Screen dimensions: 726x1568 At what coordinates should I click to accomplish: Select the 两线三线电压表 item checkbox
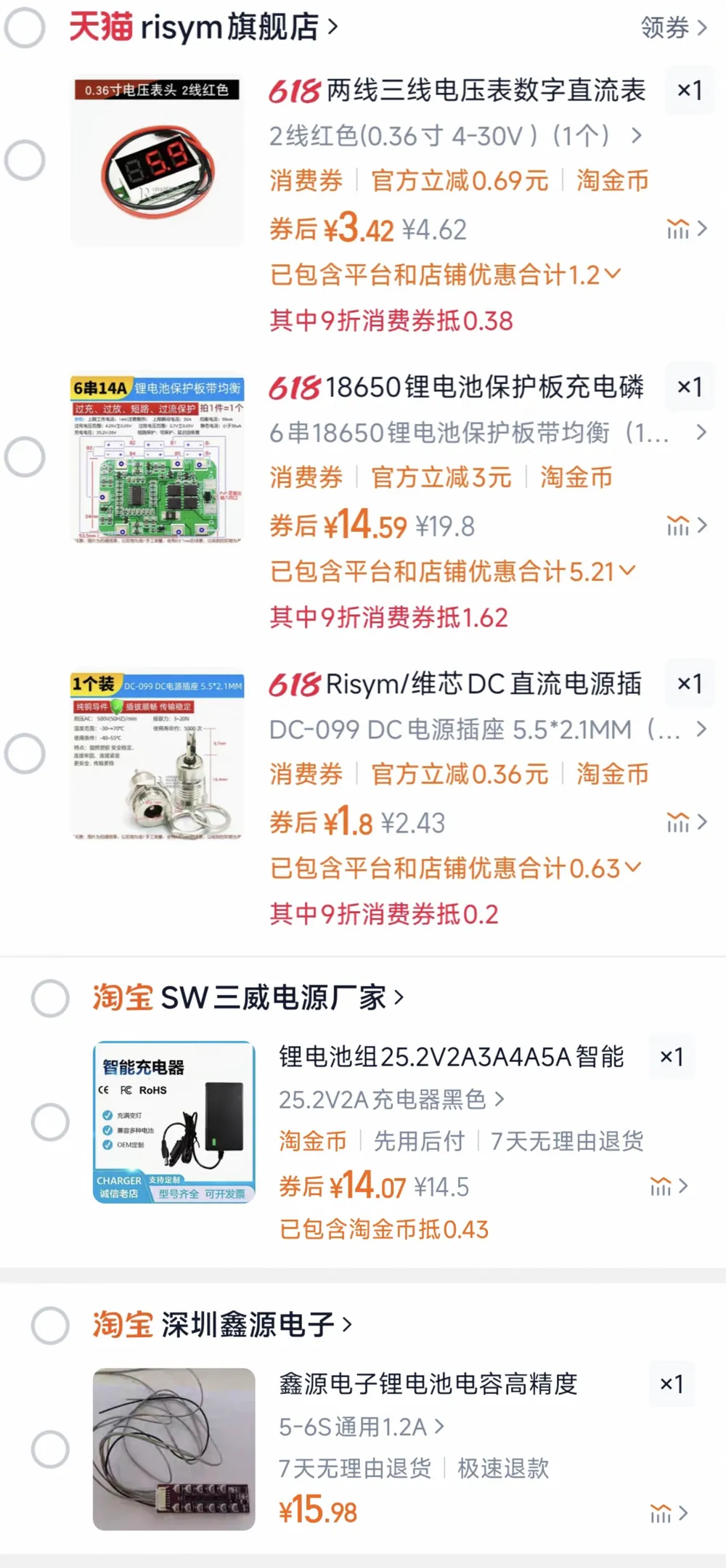click(25, 160)
